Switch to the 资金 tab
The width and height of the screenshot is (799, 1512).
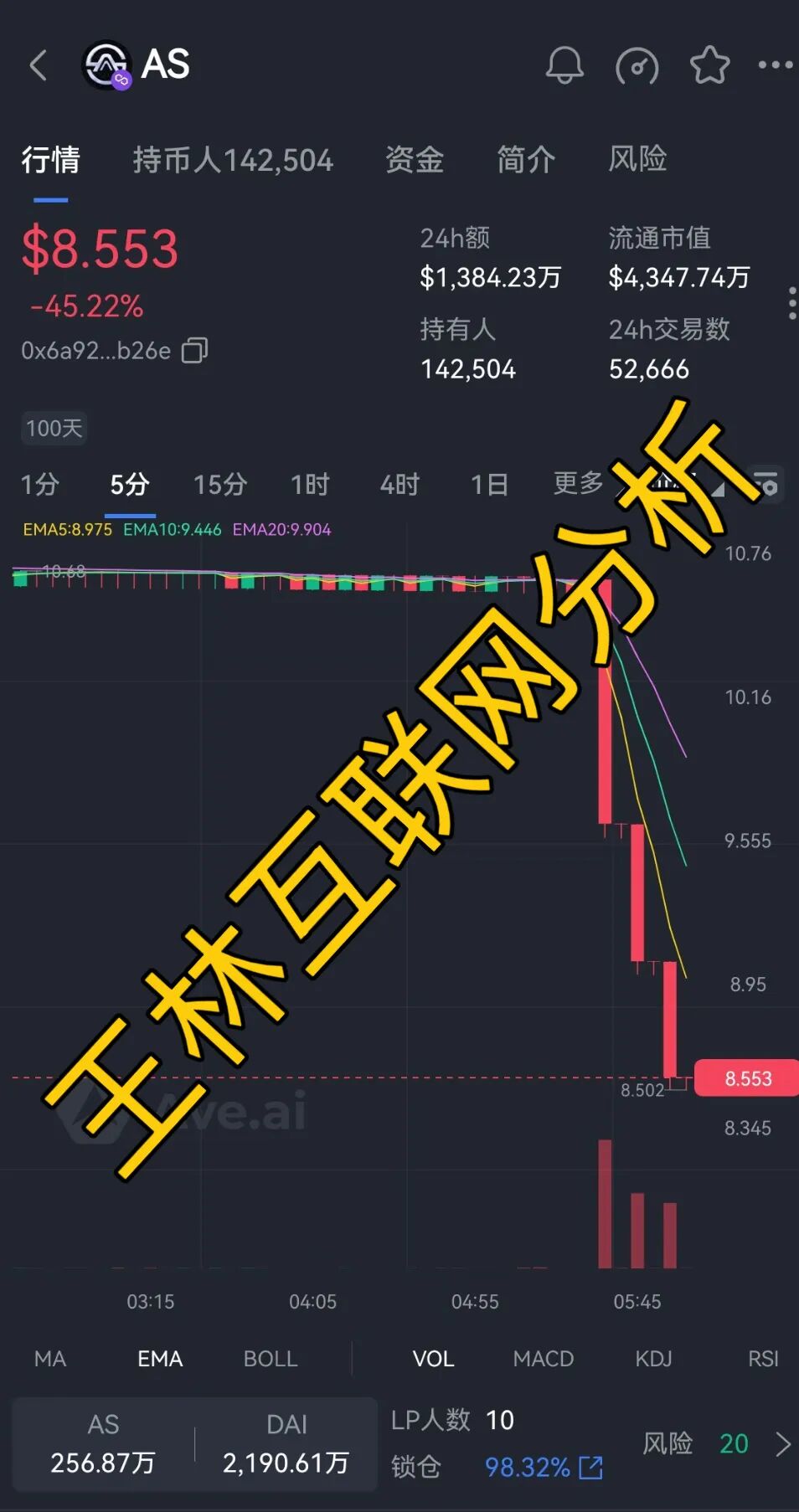tap(415, 159)
